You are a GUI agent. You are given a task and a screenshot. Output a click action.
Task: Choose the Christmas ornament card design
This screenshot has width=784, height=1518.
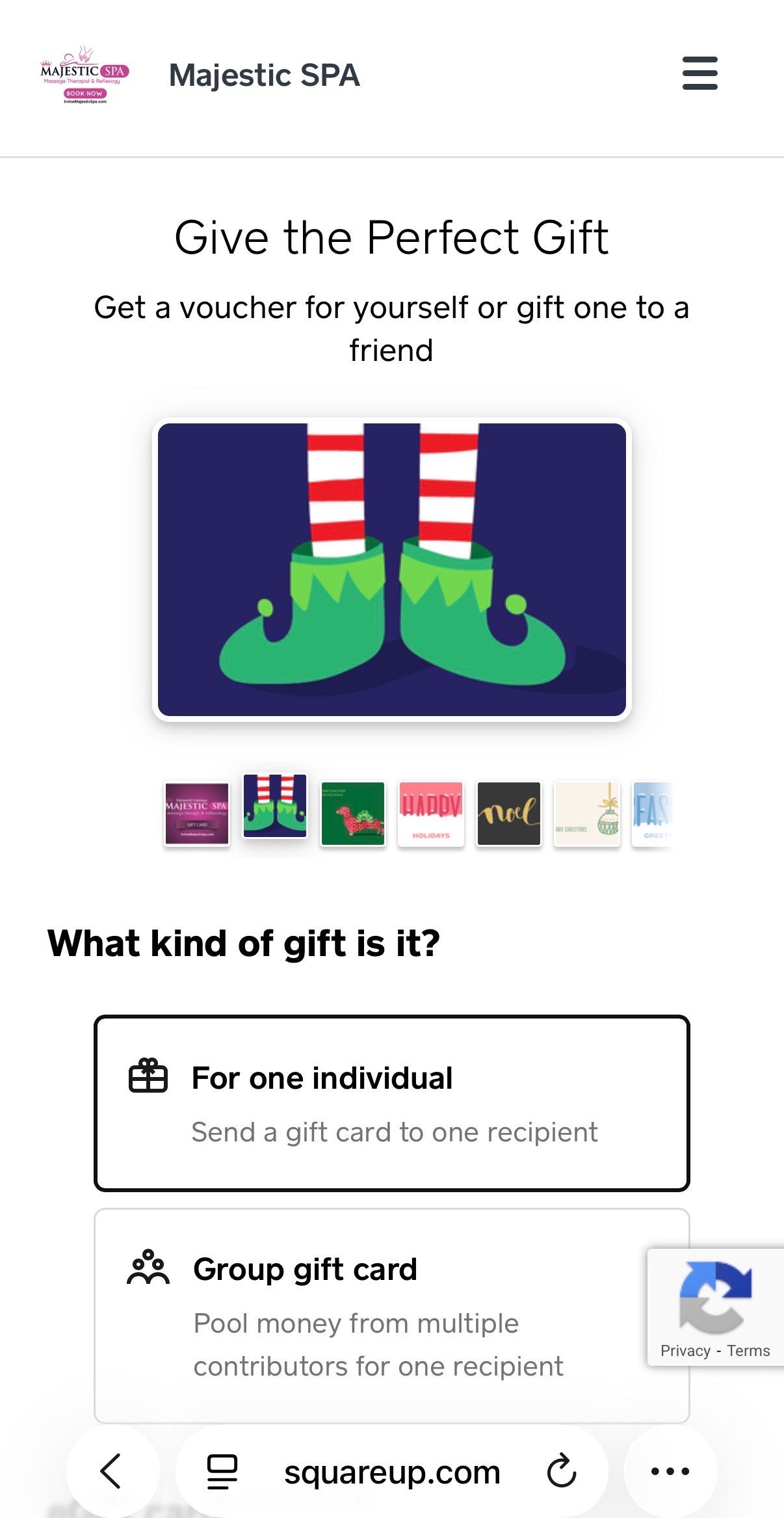pyautogui.click(x=587, y=814)
